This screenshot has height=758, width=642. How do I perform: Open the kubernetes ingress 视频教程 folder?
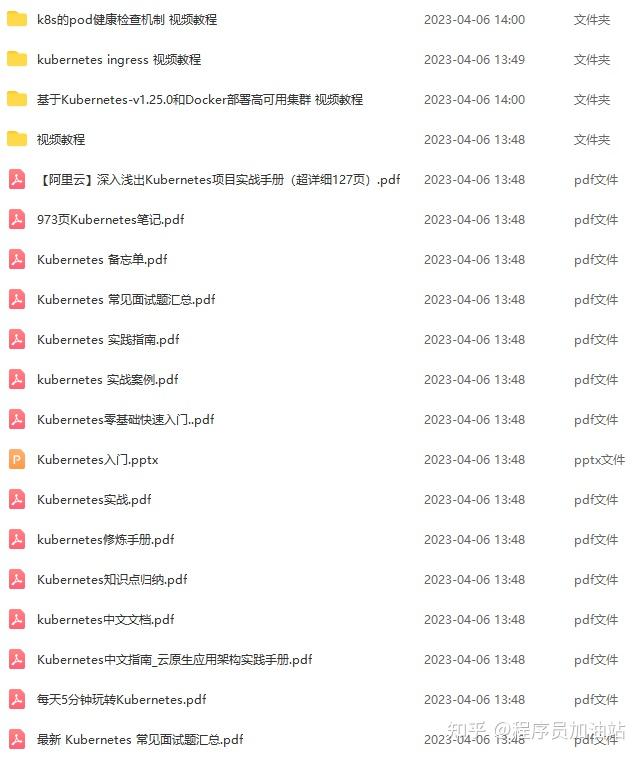[x=118, y=60]
